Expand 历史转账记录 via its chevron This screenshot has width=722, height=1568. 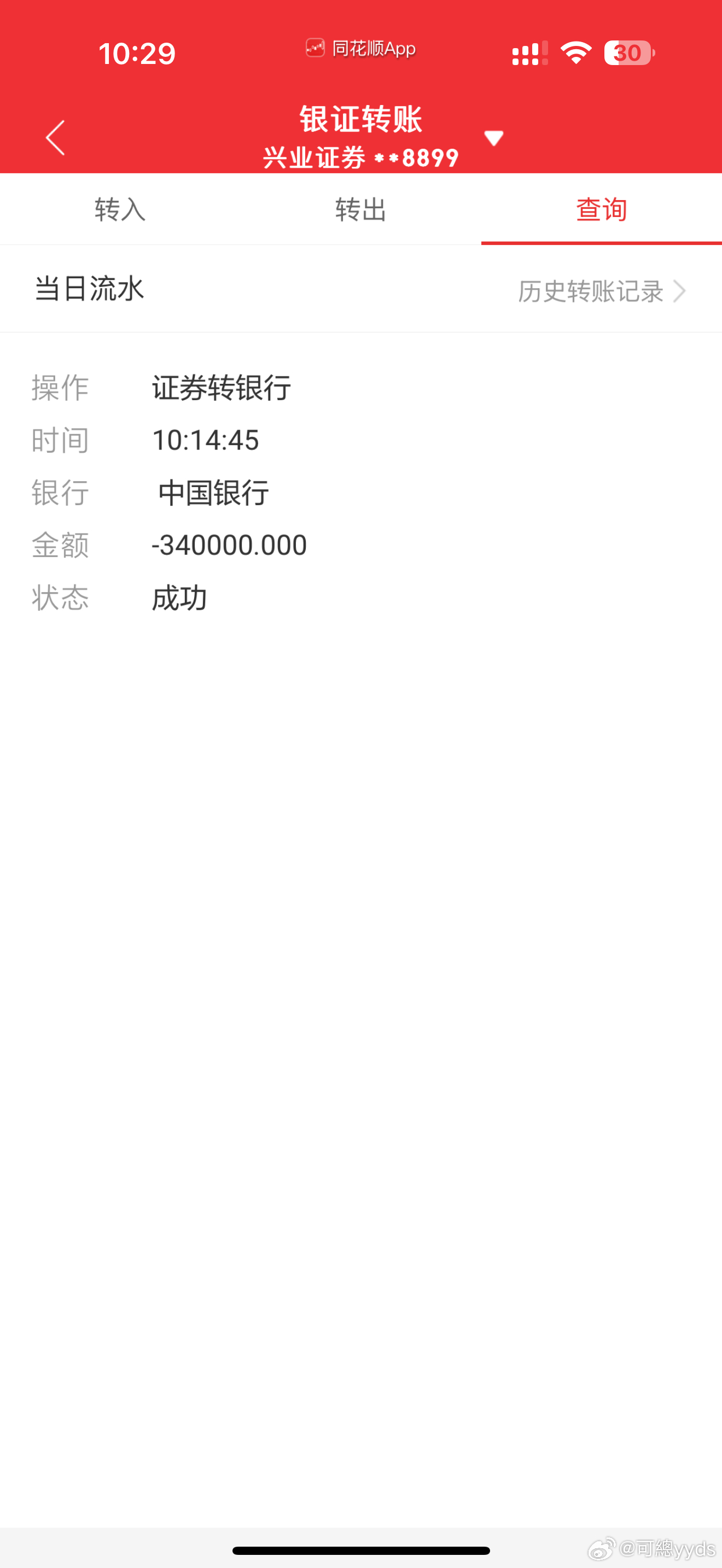pos(678,291)
